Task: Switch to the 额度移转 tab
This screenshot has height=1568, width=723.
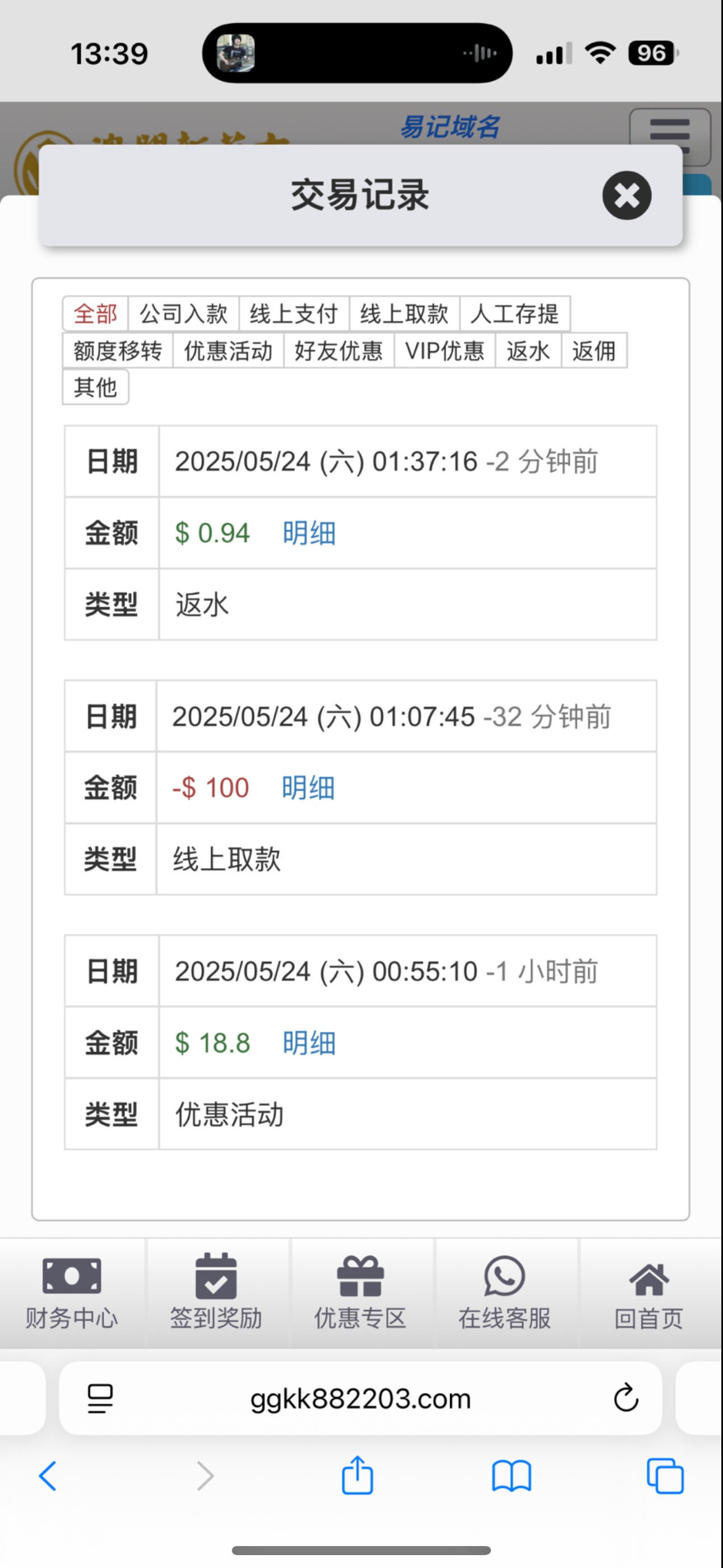Action: [118, 351]
